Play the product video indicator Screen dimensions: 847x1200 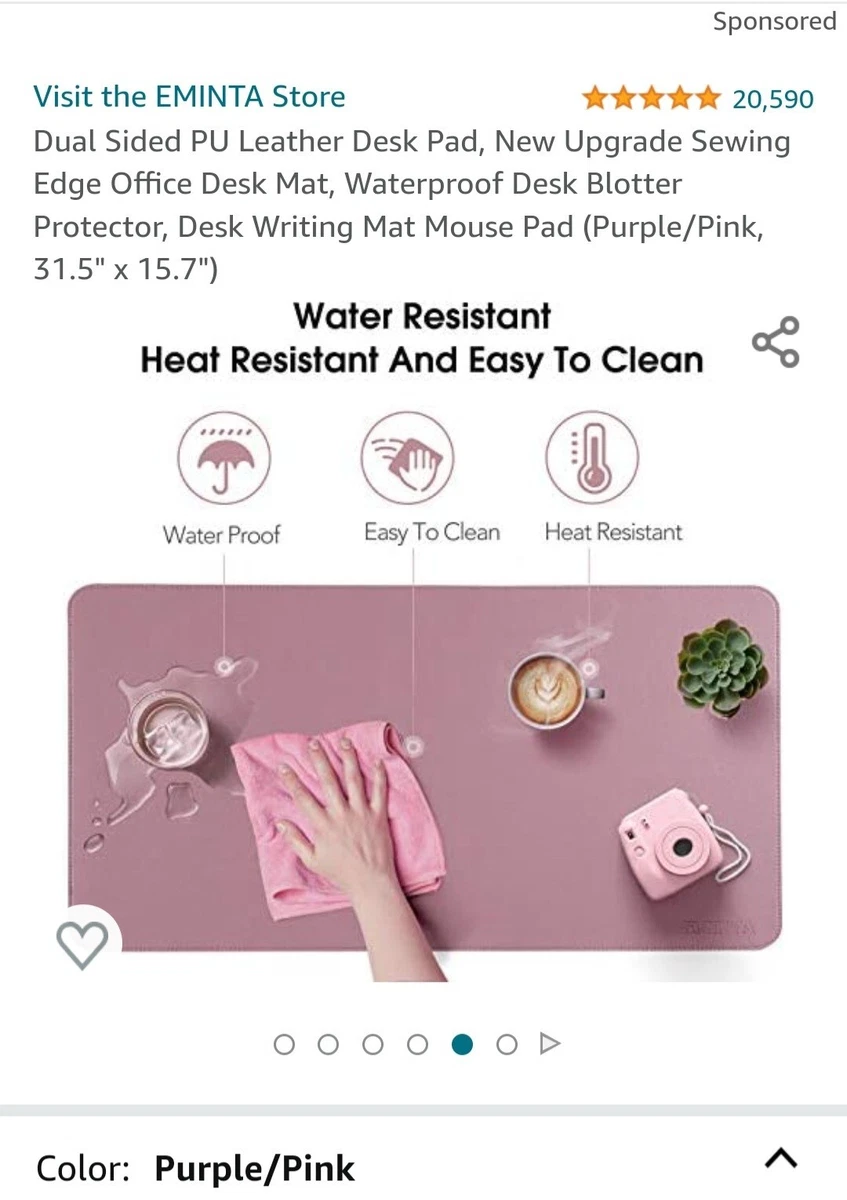coord(549,1044)
